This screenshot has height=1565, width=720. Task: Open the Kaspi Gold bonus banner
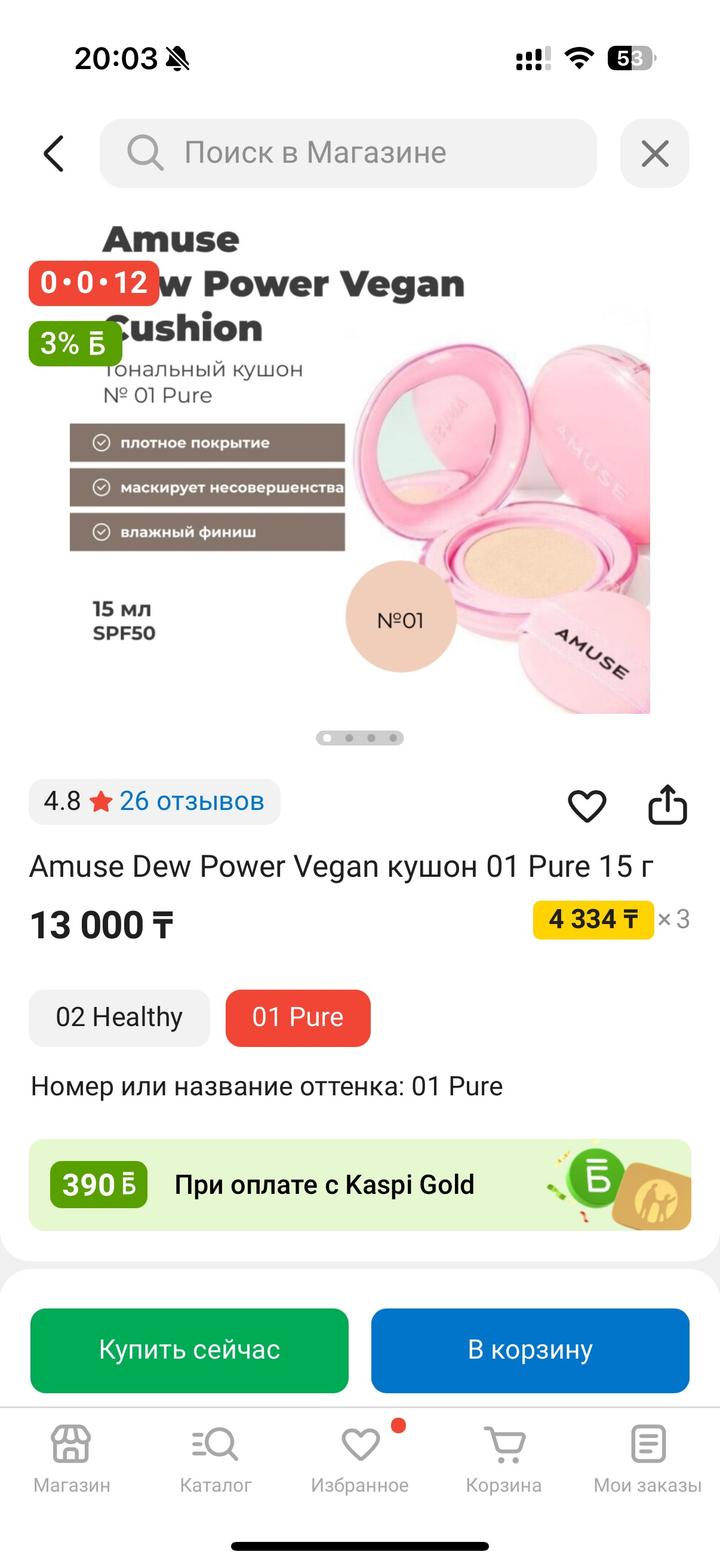[x=360, y=1185]
